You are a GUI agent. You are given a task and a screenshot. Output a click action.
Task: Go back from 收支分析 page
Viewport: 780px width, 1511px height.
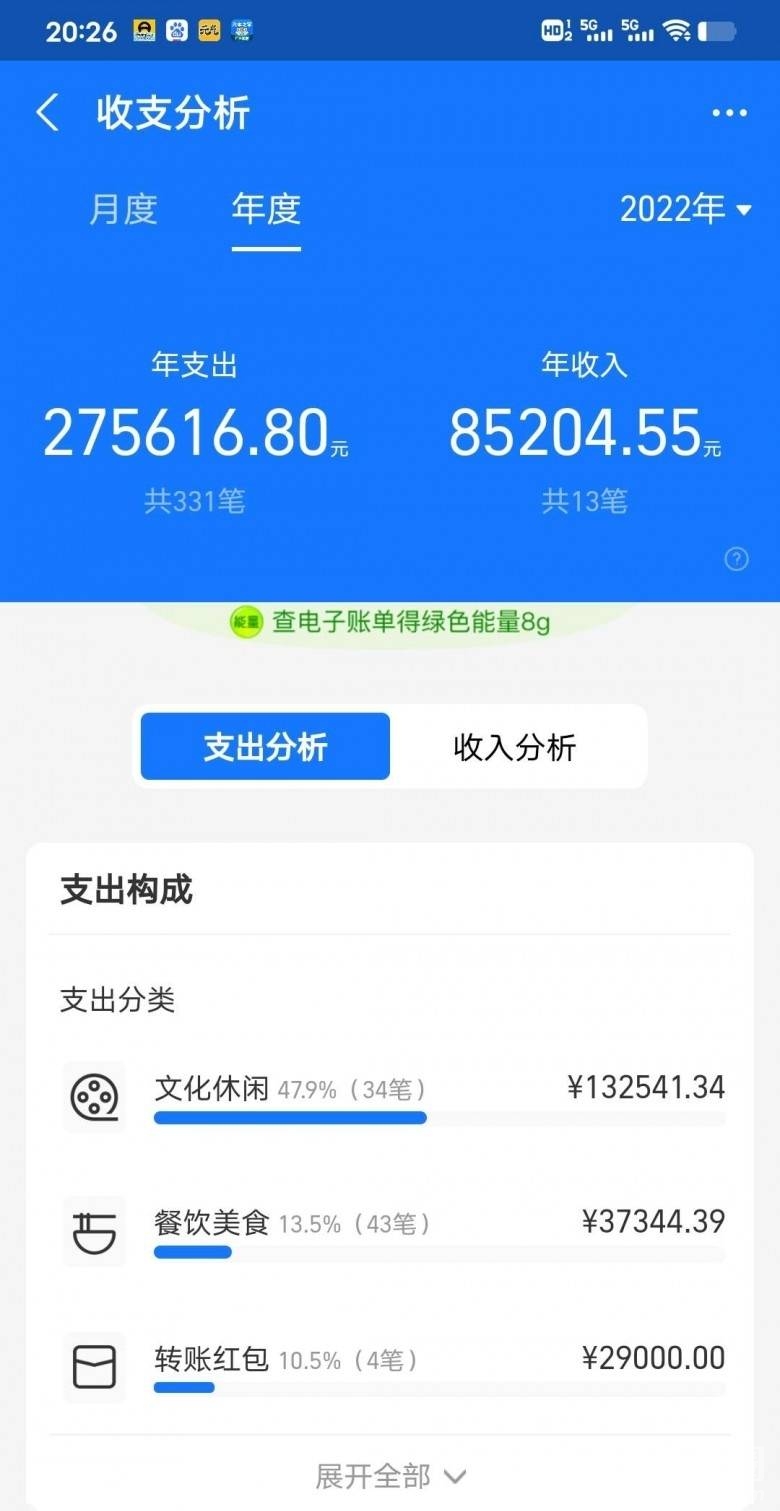47,112
